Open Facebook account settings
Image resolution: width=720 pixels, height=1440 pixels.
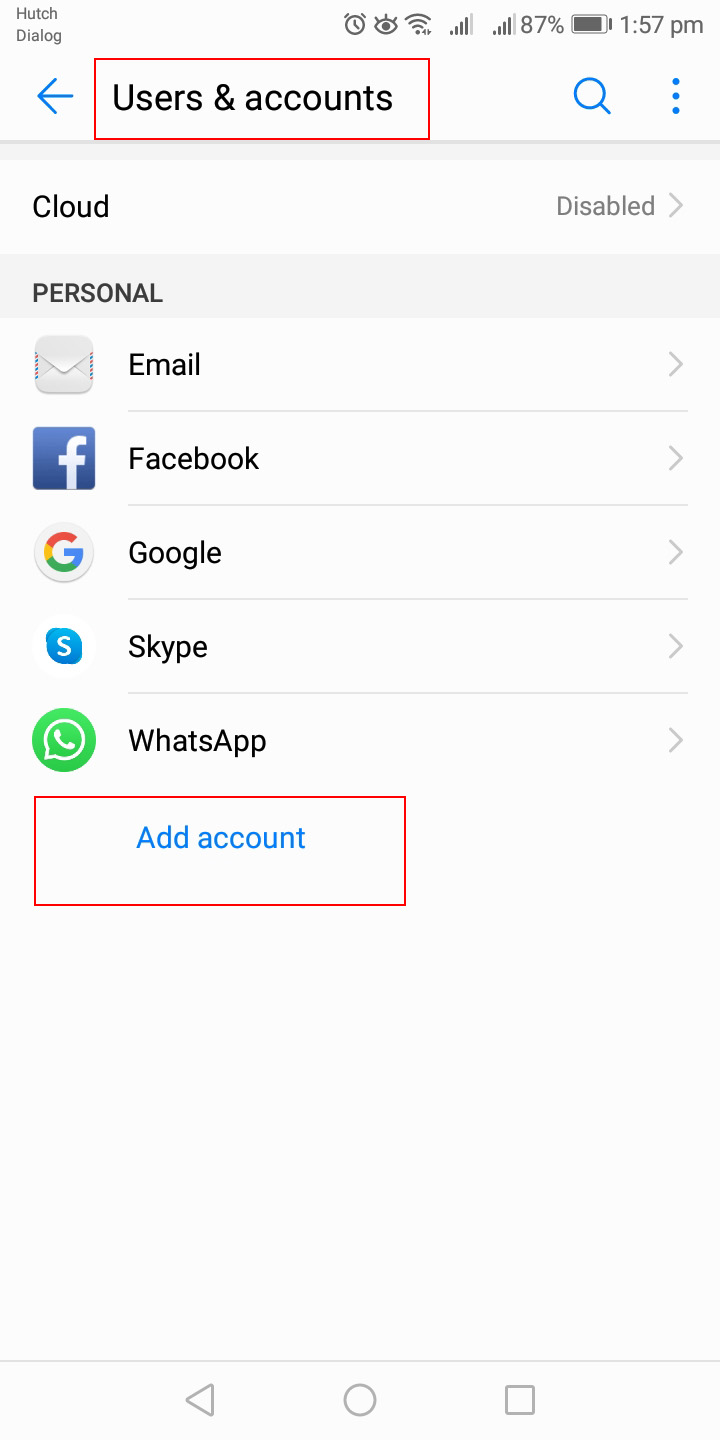click(360, 459)
